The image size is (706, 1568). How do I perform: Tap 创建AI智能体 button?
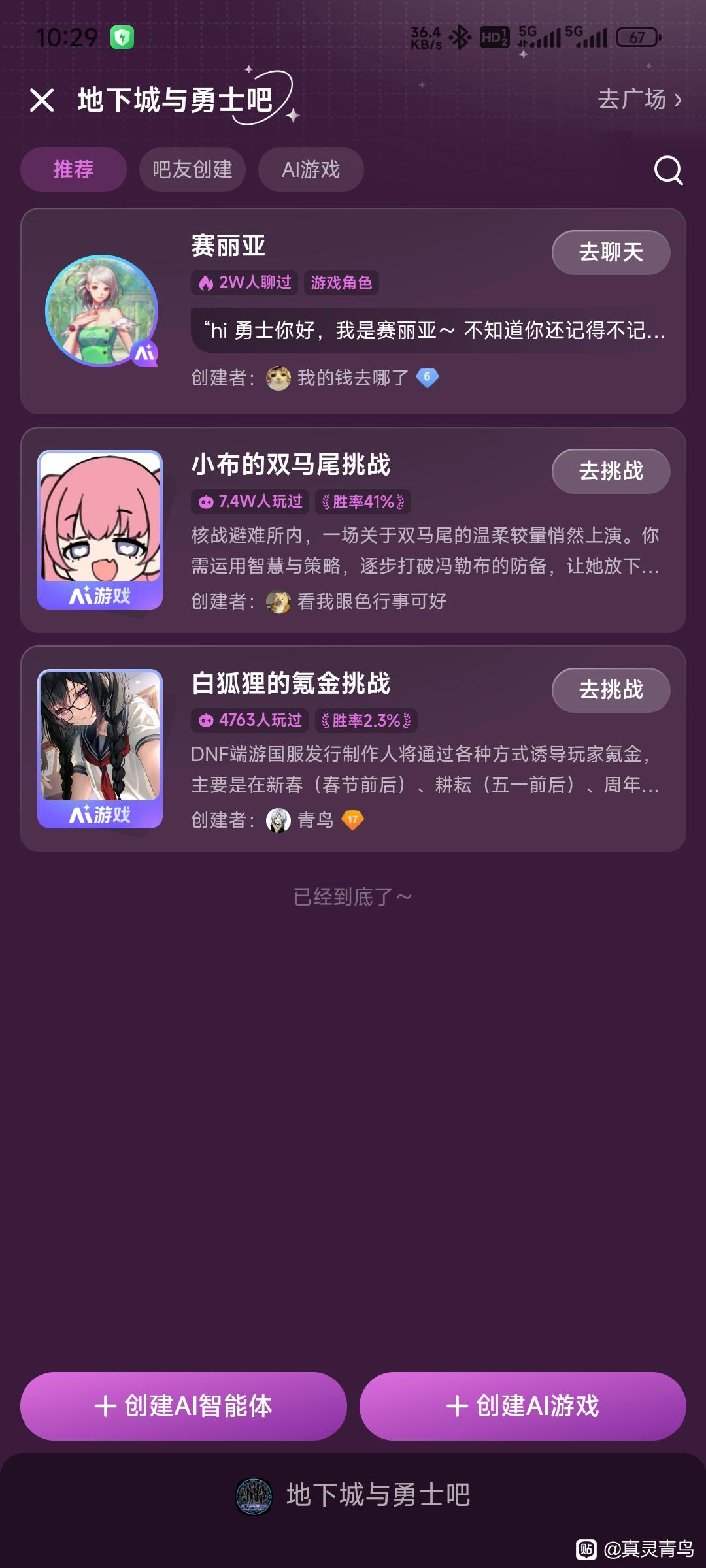point(183,1406)
